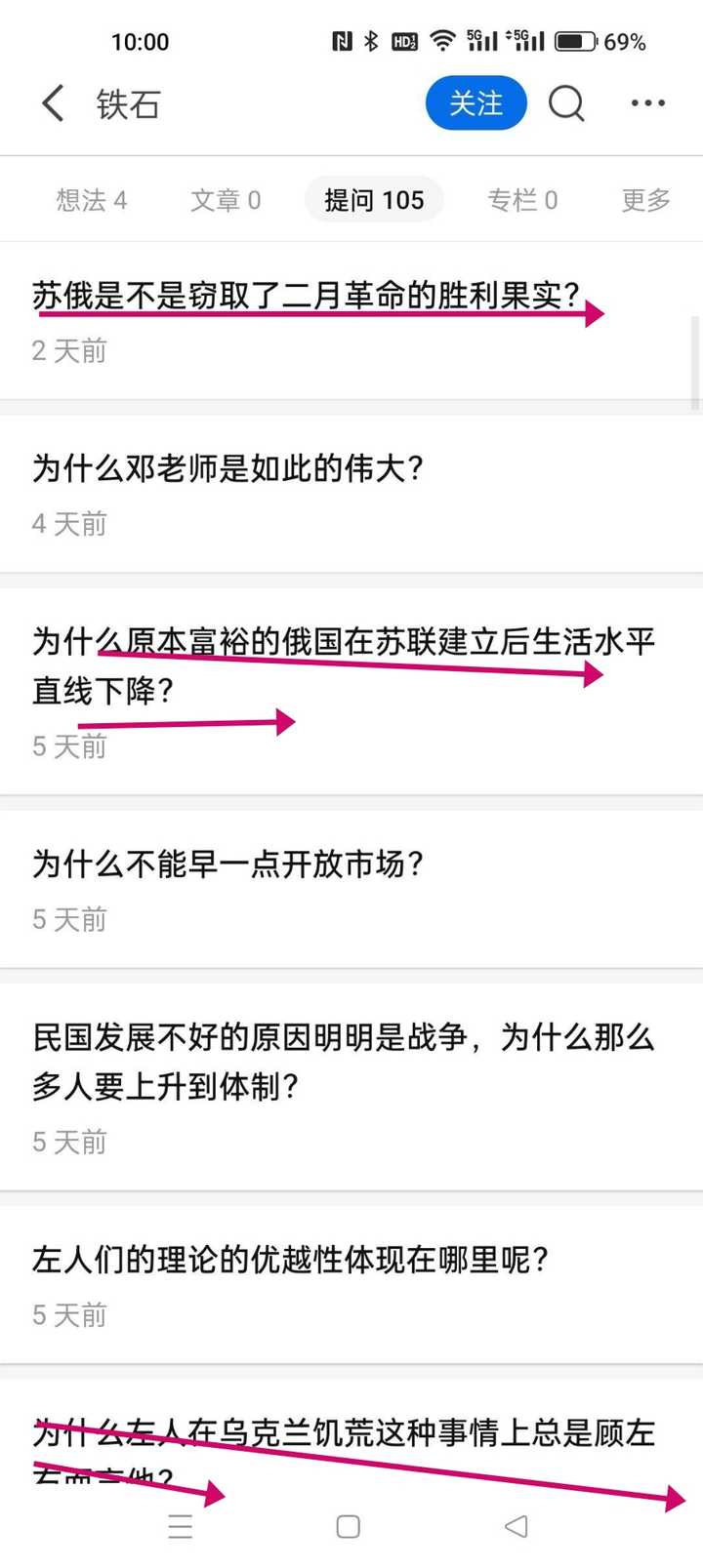Show the 更多 tab
This screenshot has height=1568, width=703.
645,200
